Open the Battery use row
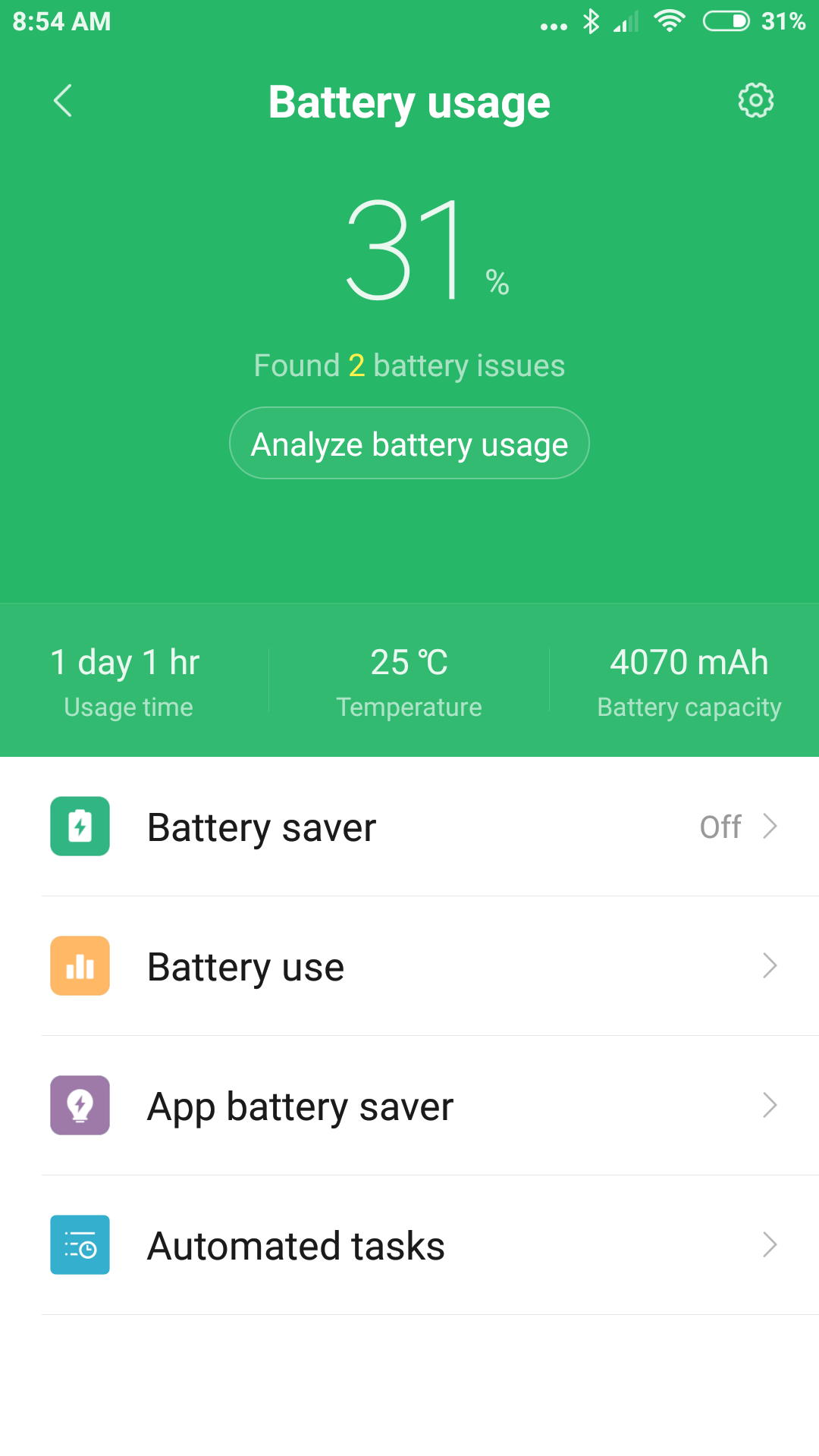This screenshot has height=1456, width=819. tap(409, 966)
